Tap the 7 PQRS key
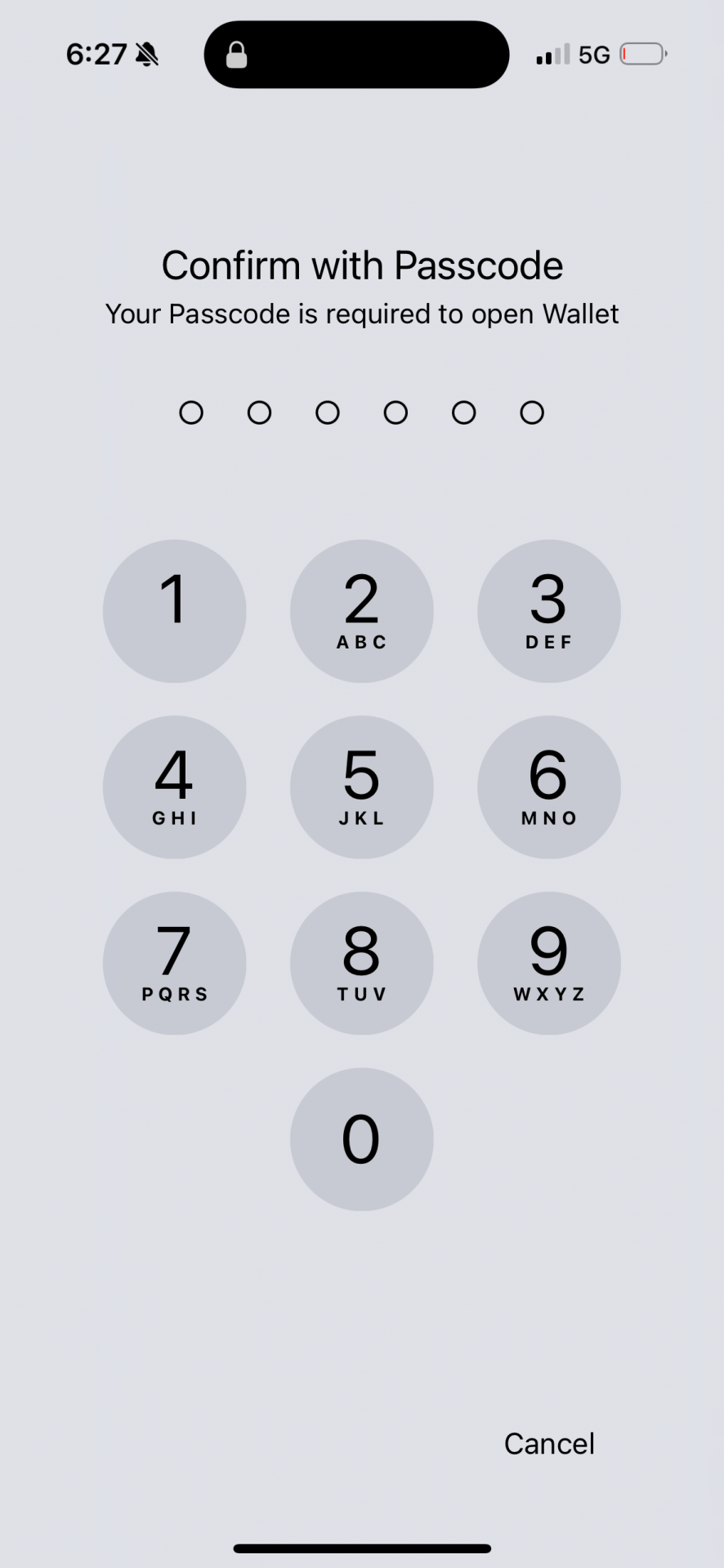This screenshot has height=1568, width=724. [x=174, y=963]
